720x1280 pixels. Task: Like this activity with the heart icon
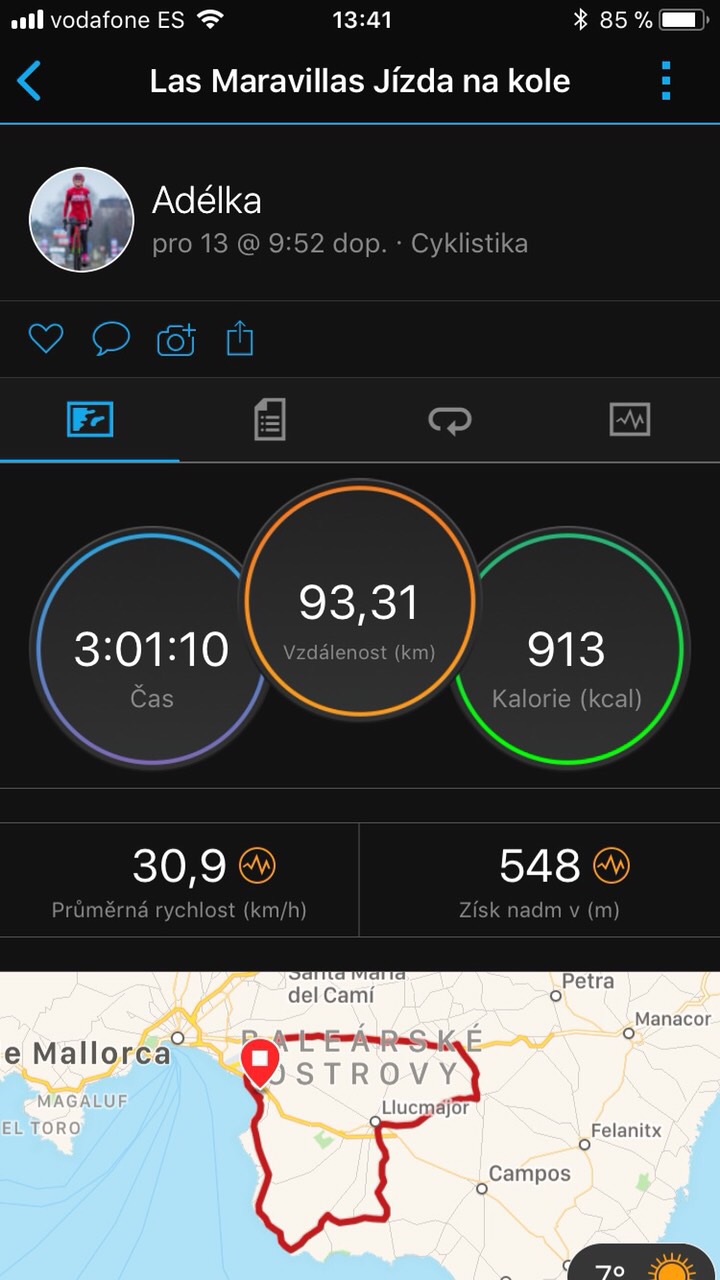click(x=46, y=340)
